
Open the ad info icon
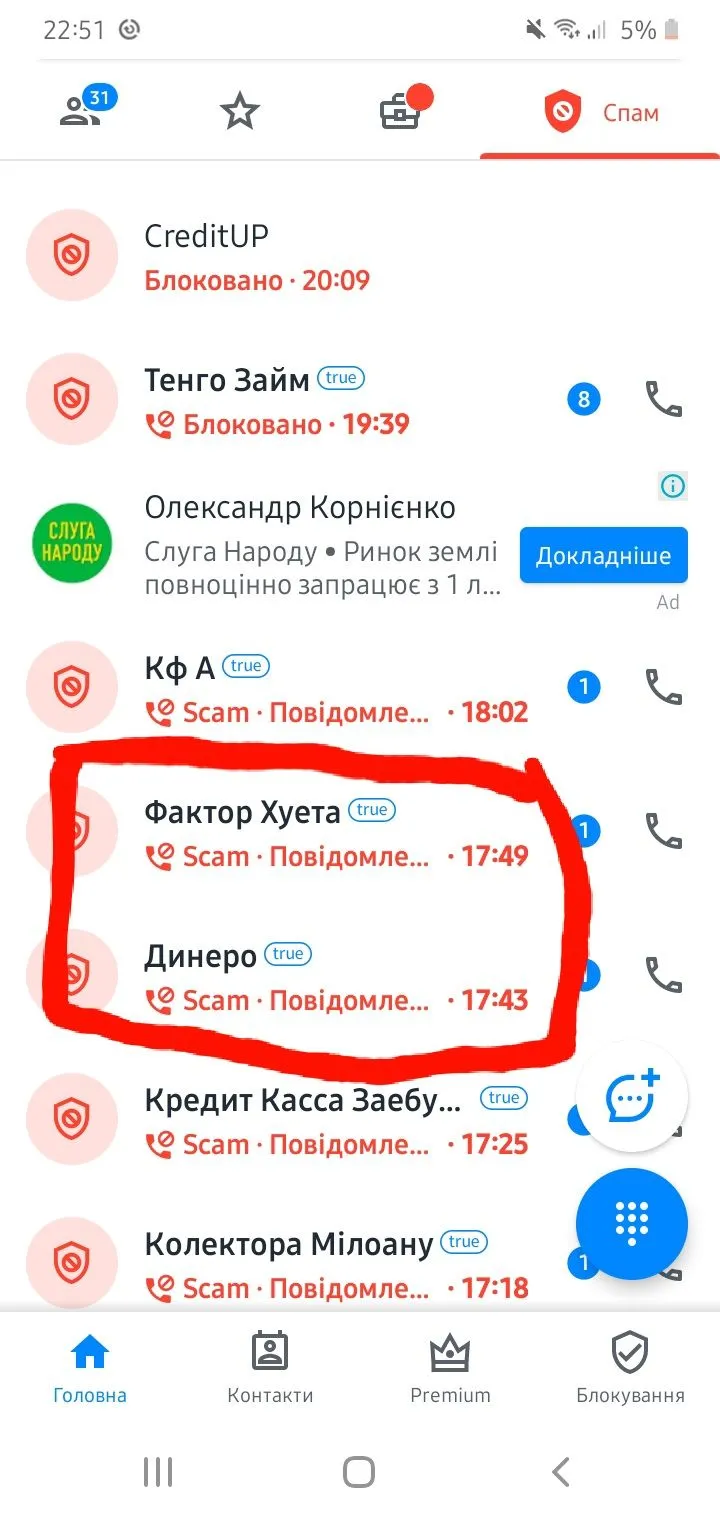[x=673, y=486]
